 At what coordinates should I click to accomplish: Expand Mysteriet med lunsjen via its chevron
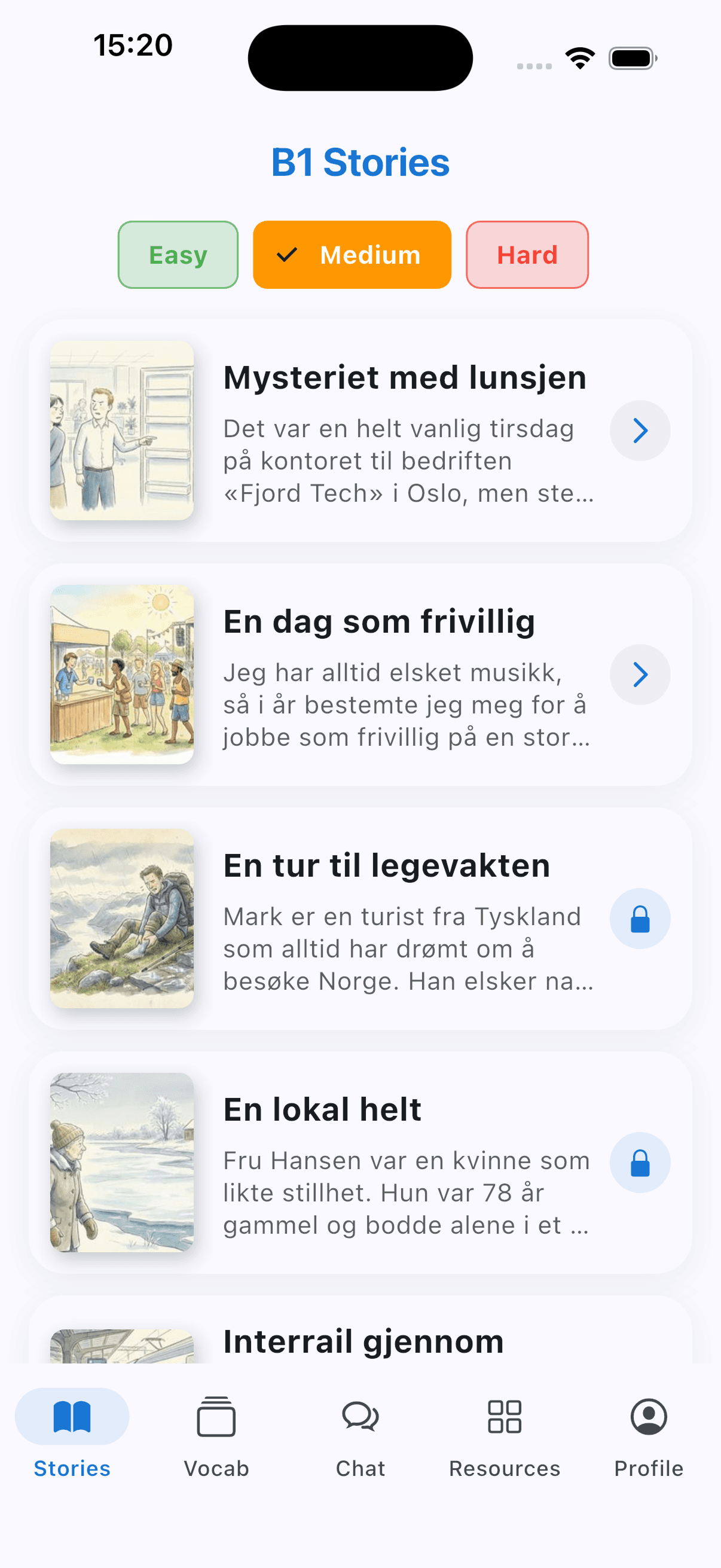point(640,431)
